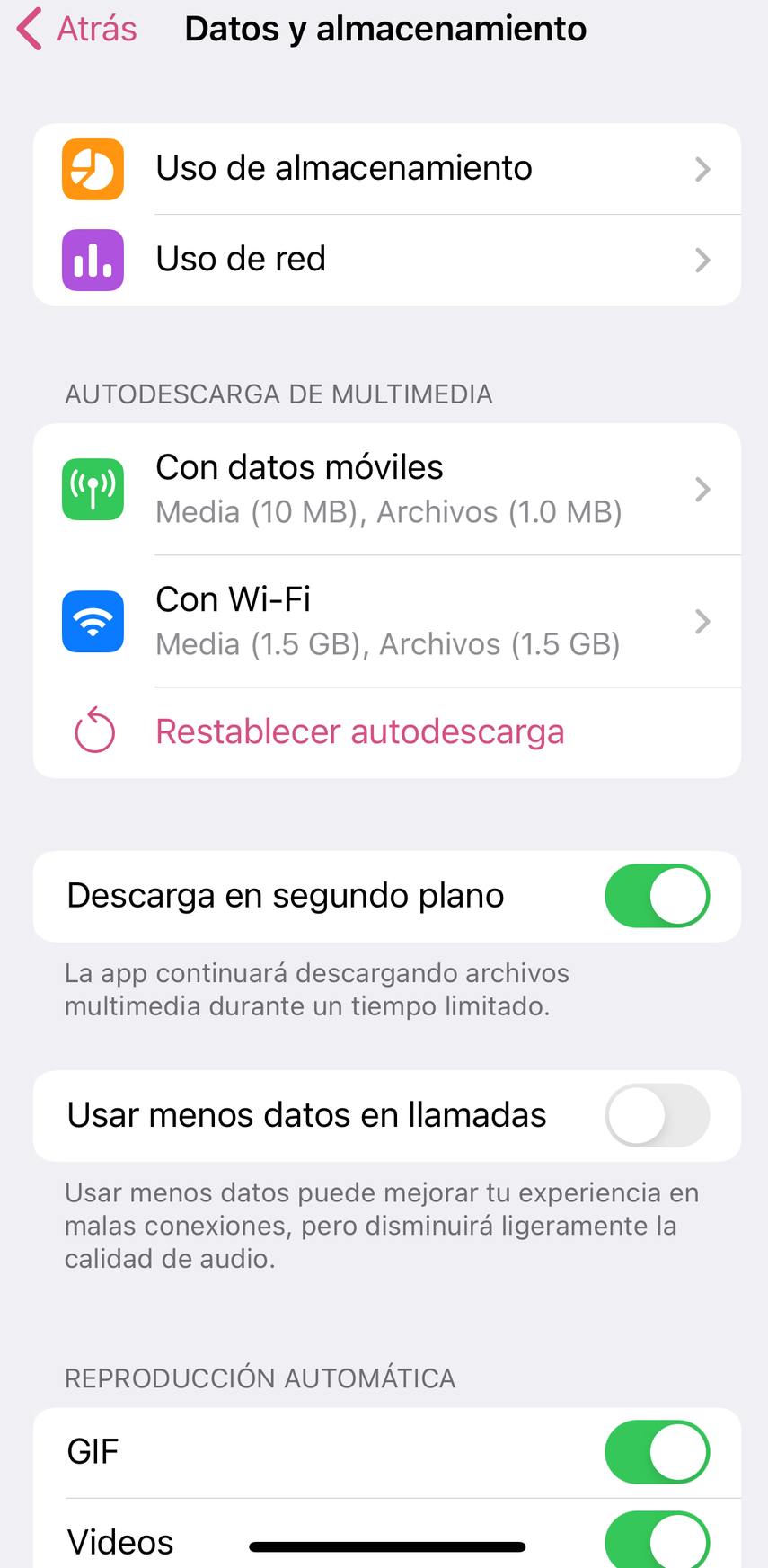Disable Descarga en segundo plano
The width and height of the screenshot is (768, 1568).
[x=658, y=895]
